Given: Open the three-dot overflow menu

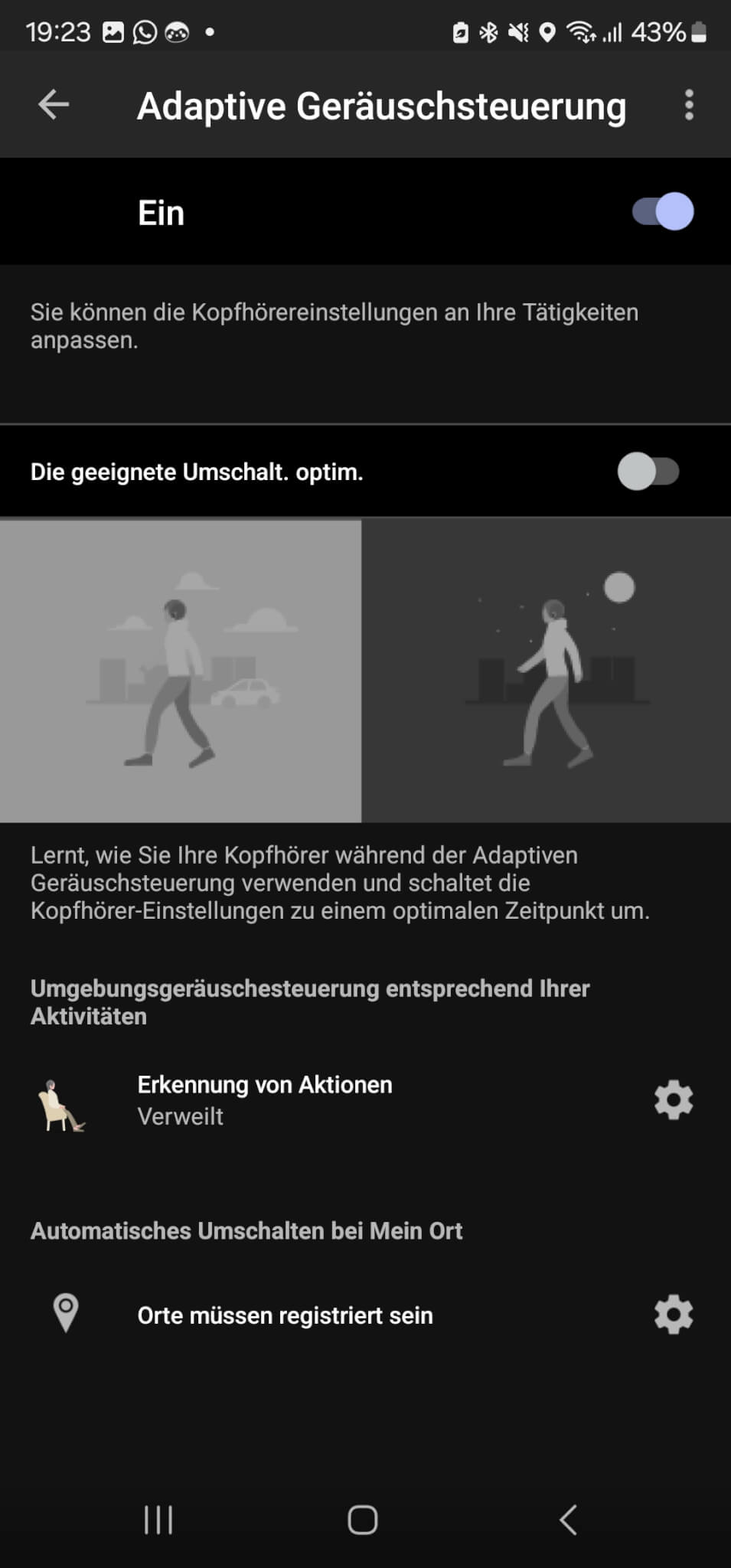Looking at the screenshot, I should [x=689, y=105].
